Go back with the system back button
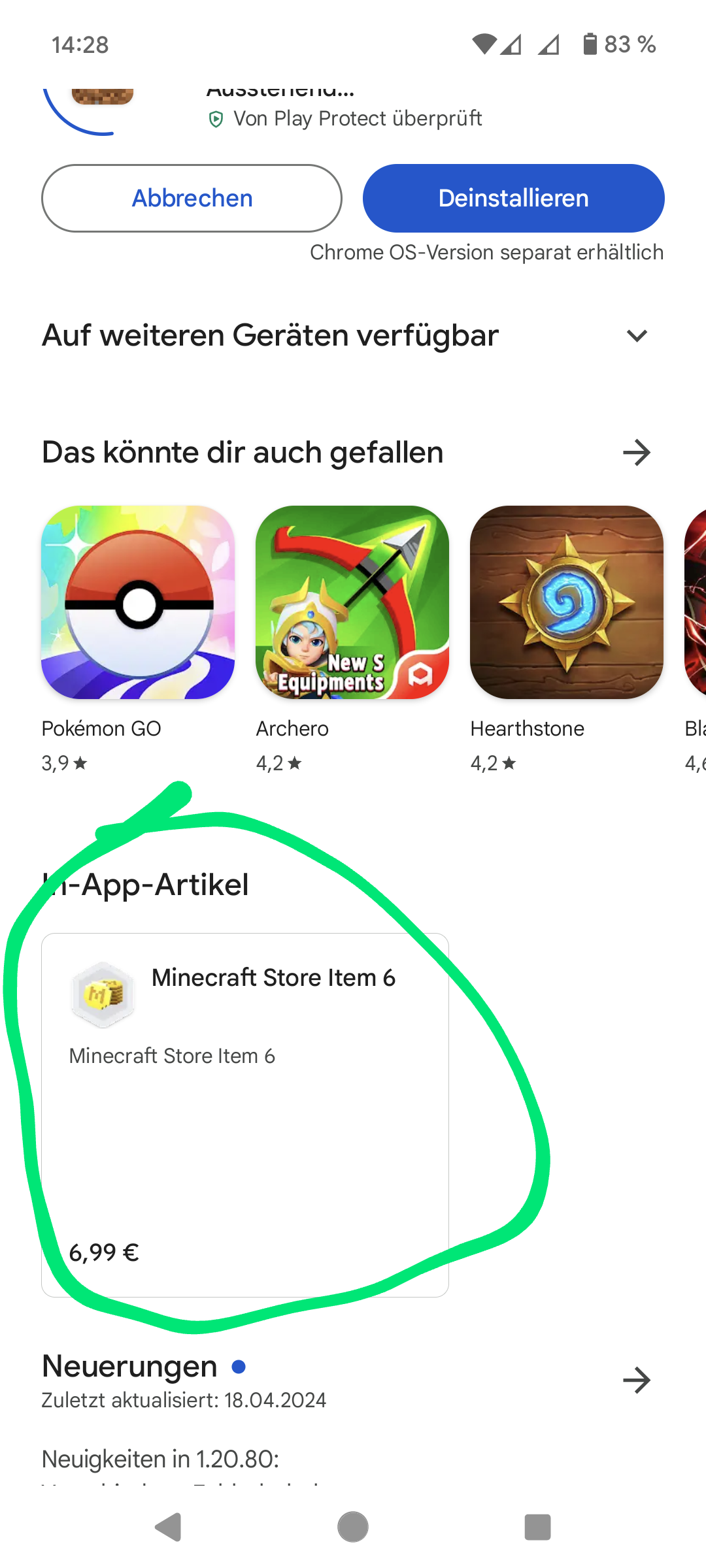This screenshot has width=706, height=1568. point(168,1527)
